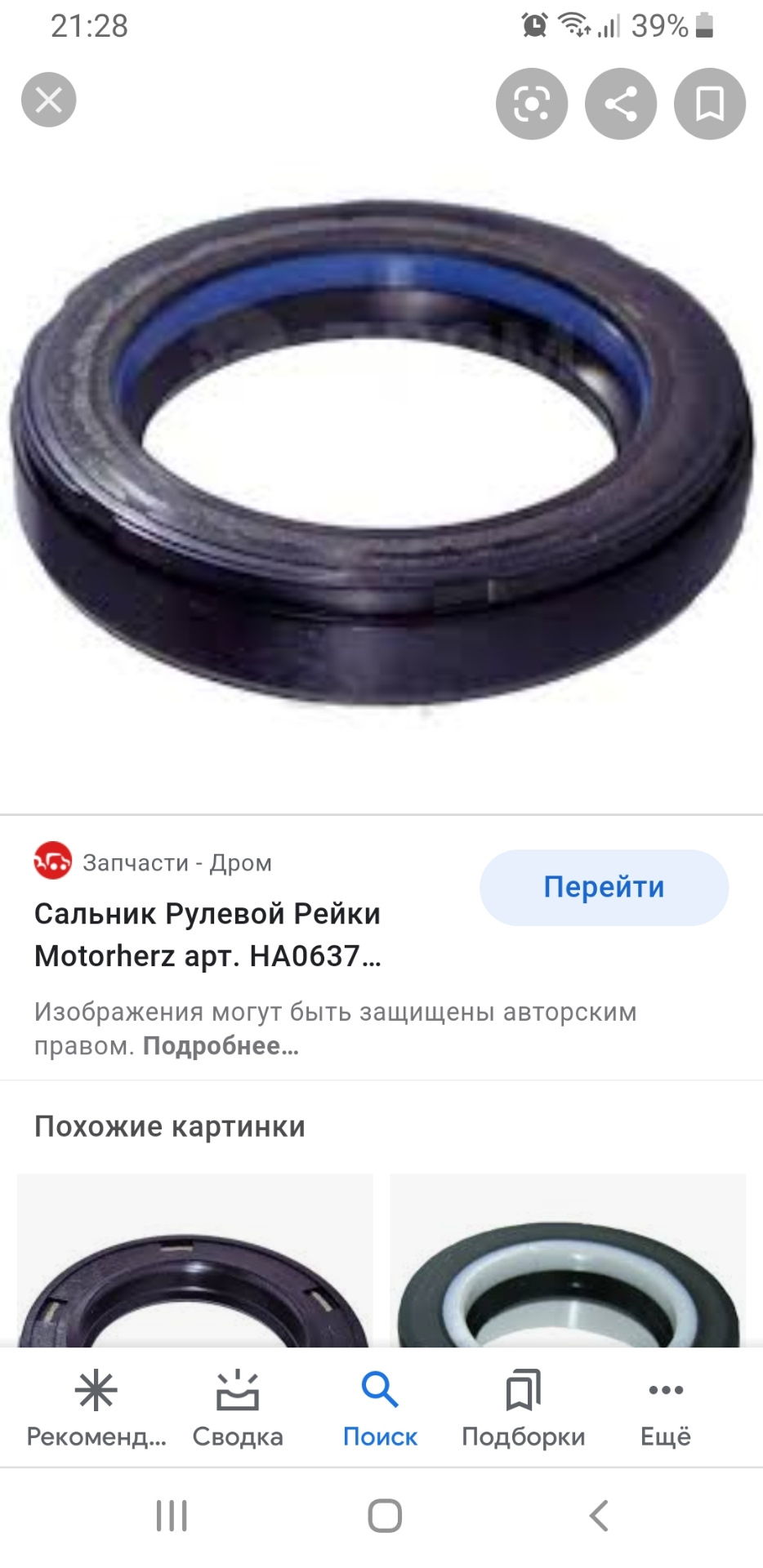This screenshot has height=1568, width=763.
Task: Close the image viewer
Action: (x=49, y=100)
